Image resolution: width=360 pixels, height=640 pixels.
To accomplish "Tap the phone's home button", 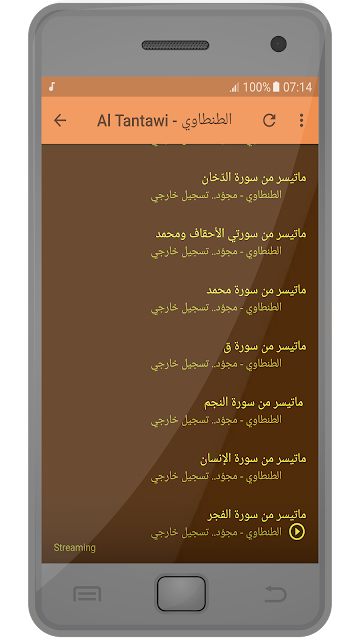I will tap(181, 593).
